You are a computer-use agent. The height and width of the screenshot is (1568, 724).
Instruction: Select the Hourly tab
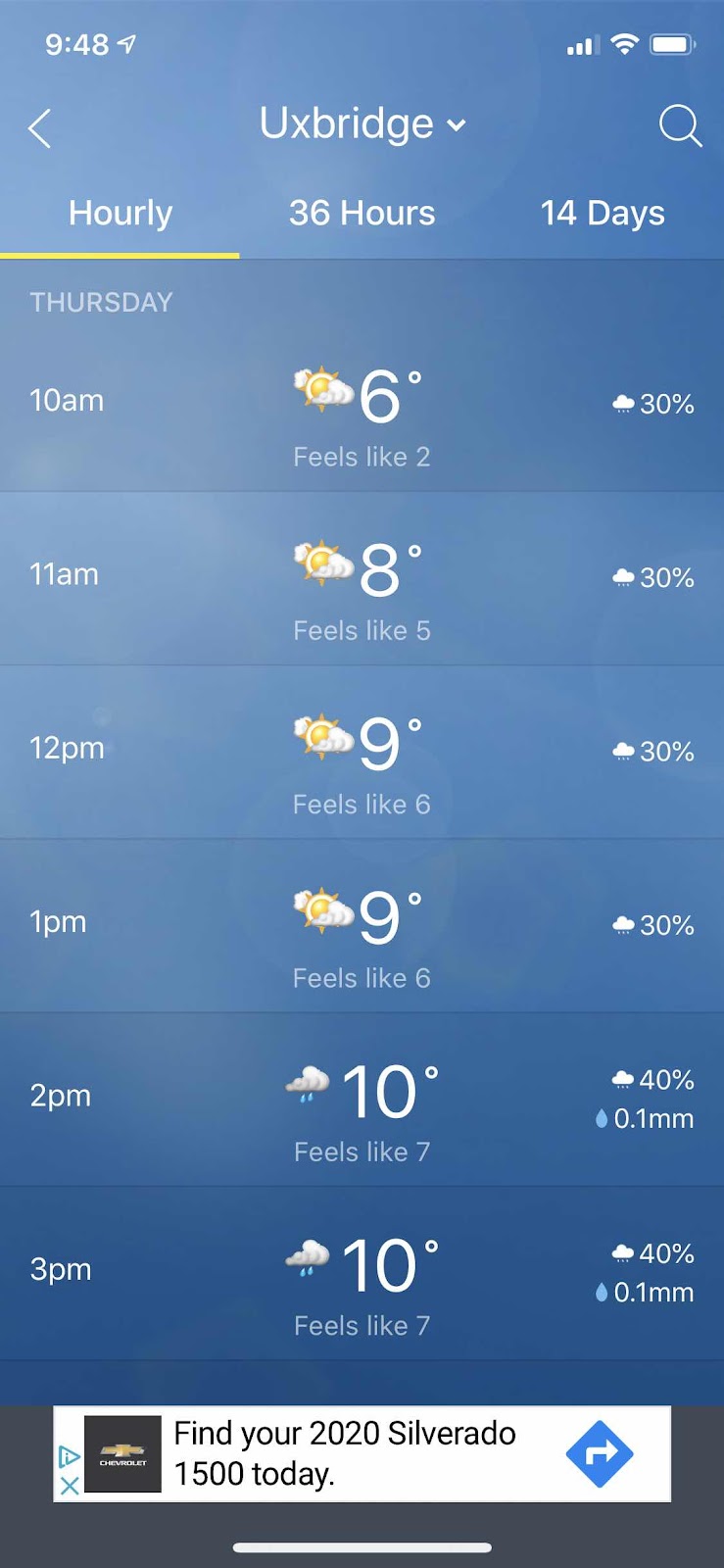point(121,214)
